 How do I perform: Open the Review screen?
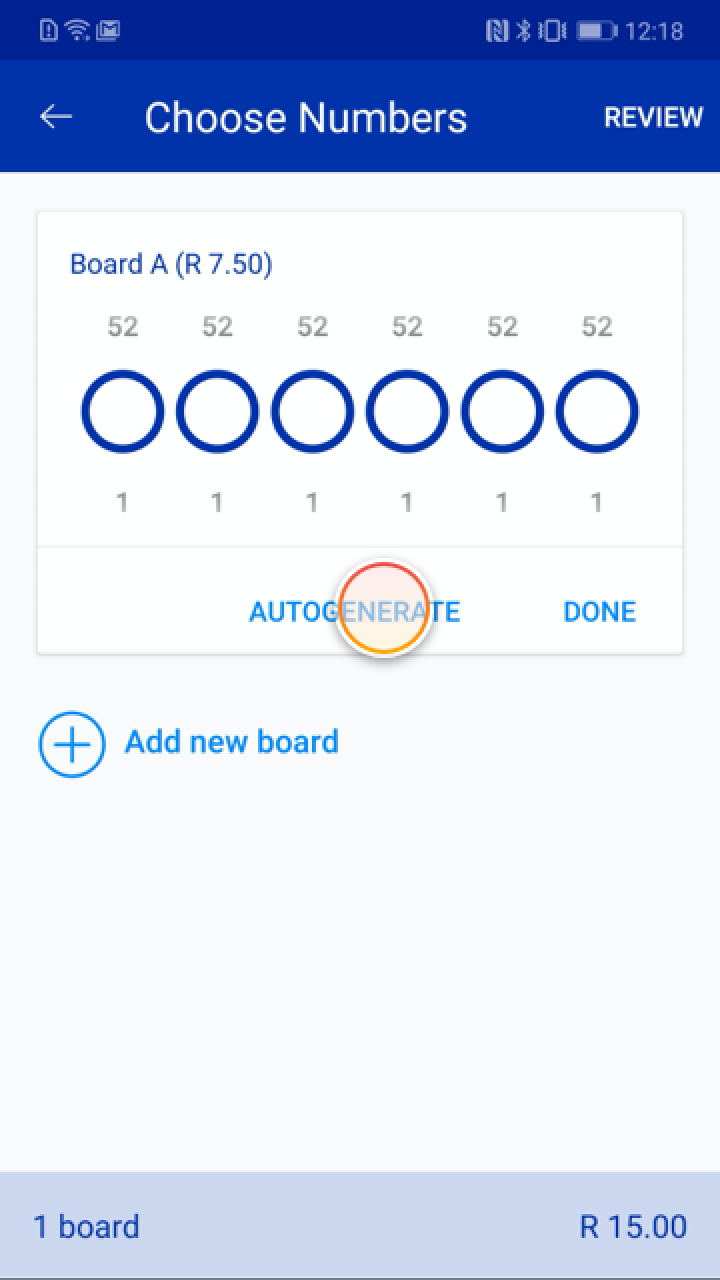[653, 117]
